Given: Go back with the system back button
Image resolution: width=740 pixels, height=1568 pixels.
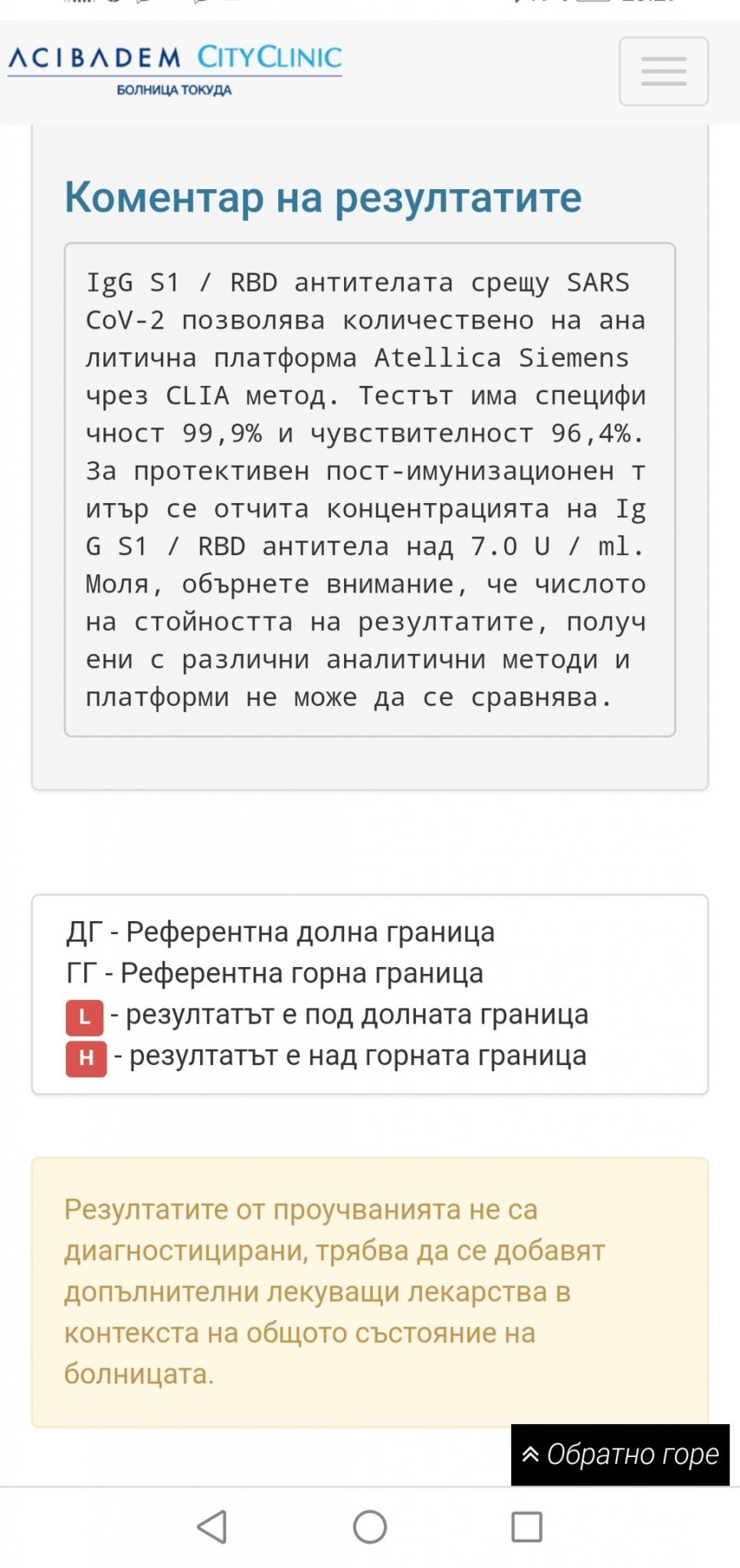Looking at the screenshot, I should tap(212, 1527).
